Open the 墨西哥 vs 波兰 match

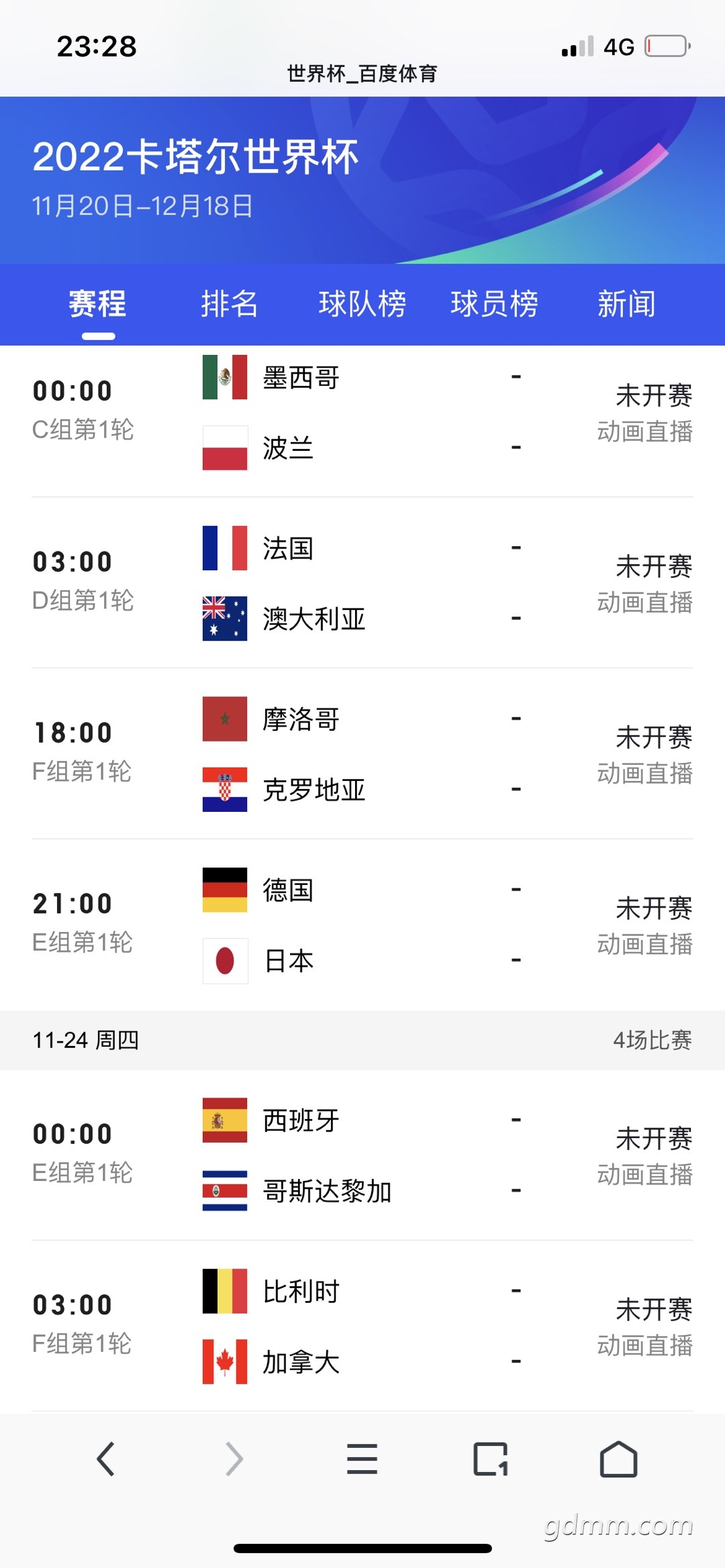(362, 413)
